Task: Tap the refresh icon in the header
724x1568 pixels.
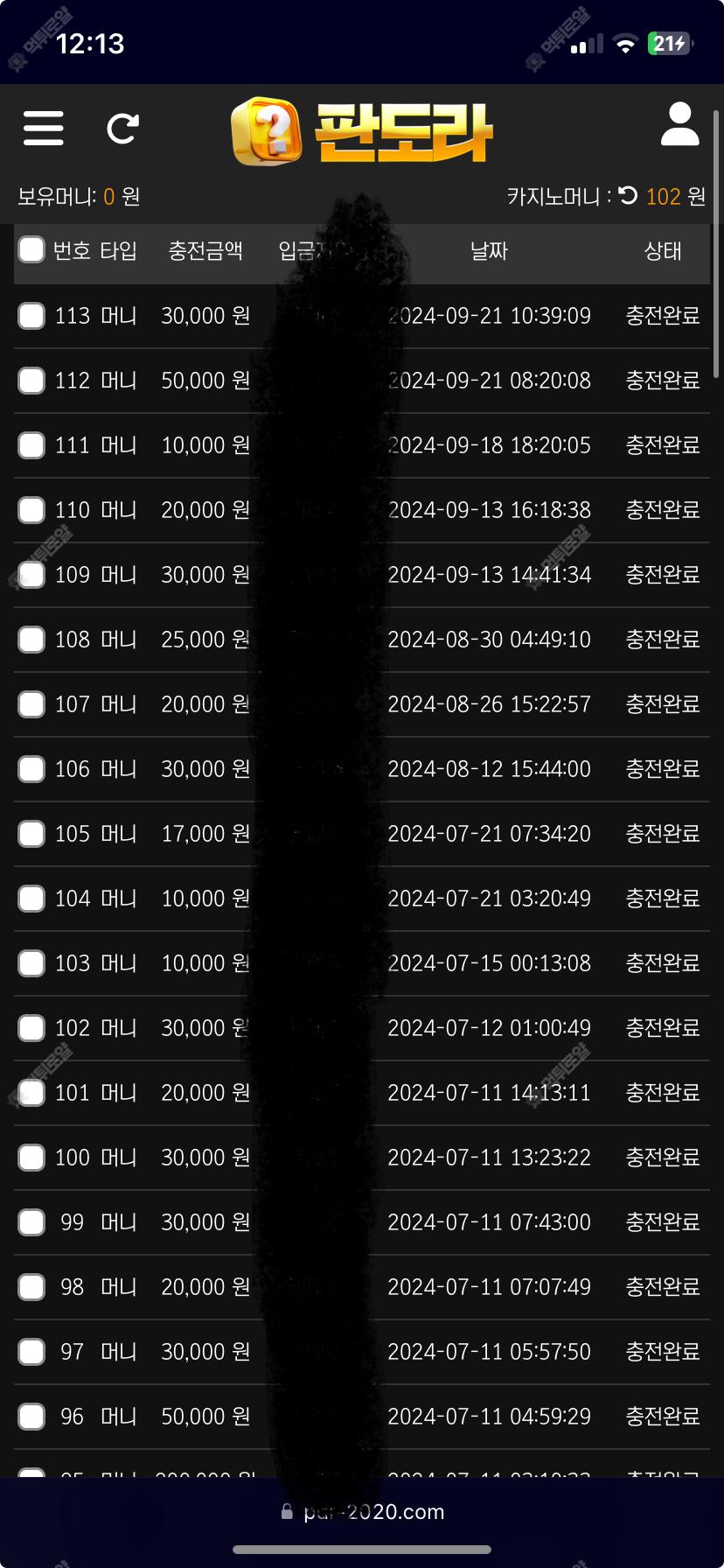Action: [122, 129]
